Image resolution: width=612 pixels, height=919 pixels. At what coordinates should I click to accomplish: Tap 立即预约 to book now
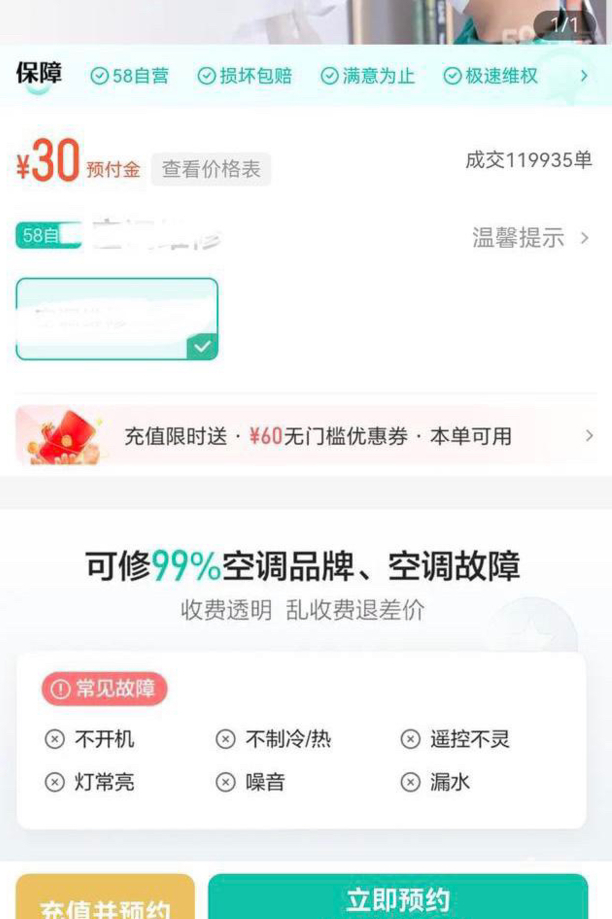(x=397, y=898)
